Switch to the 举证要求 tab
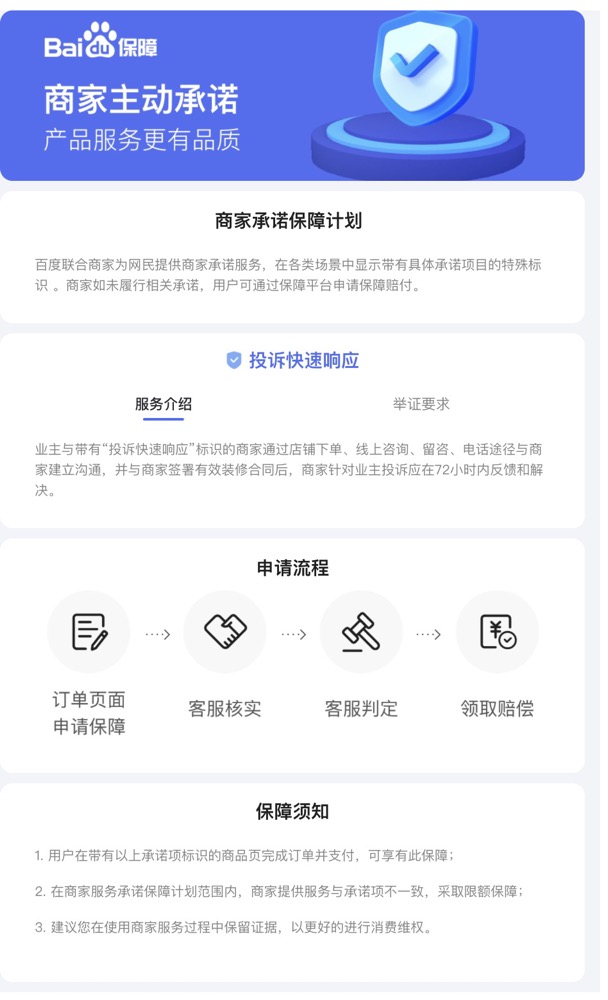The image size is (608, 1000). [421, 404]
